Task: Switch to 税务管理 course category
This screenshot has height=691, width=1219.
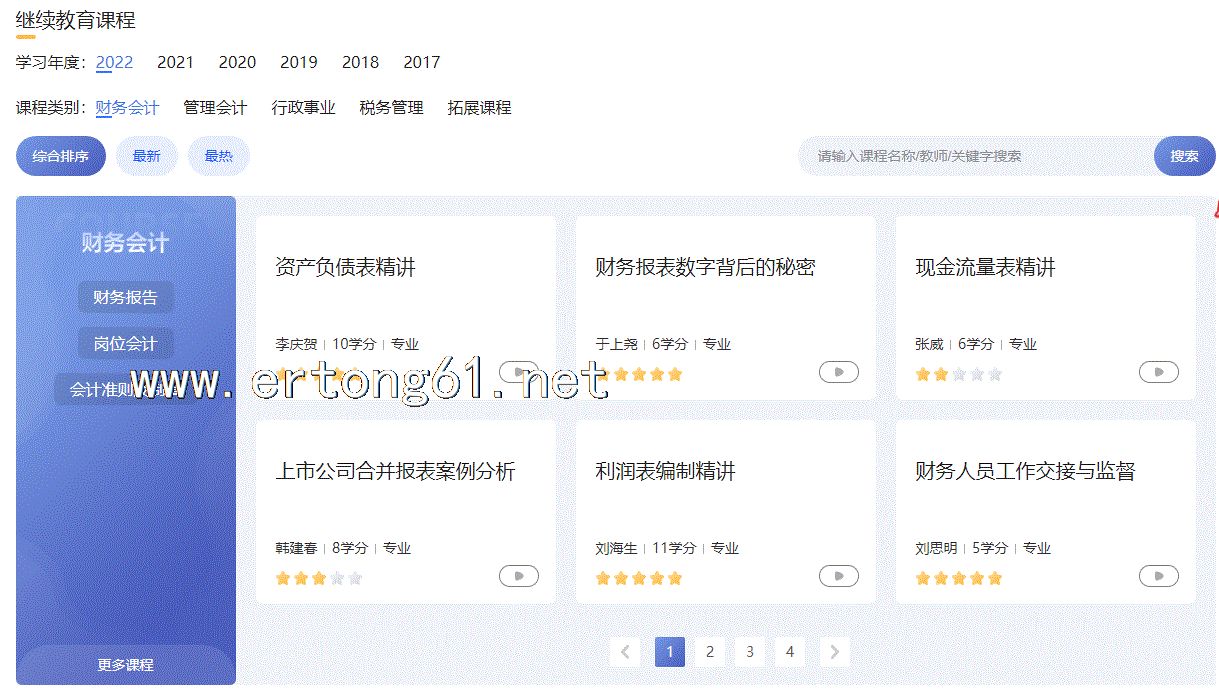Action: 391,108
